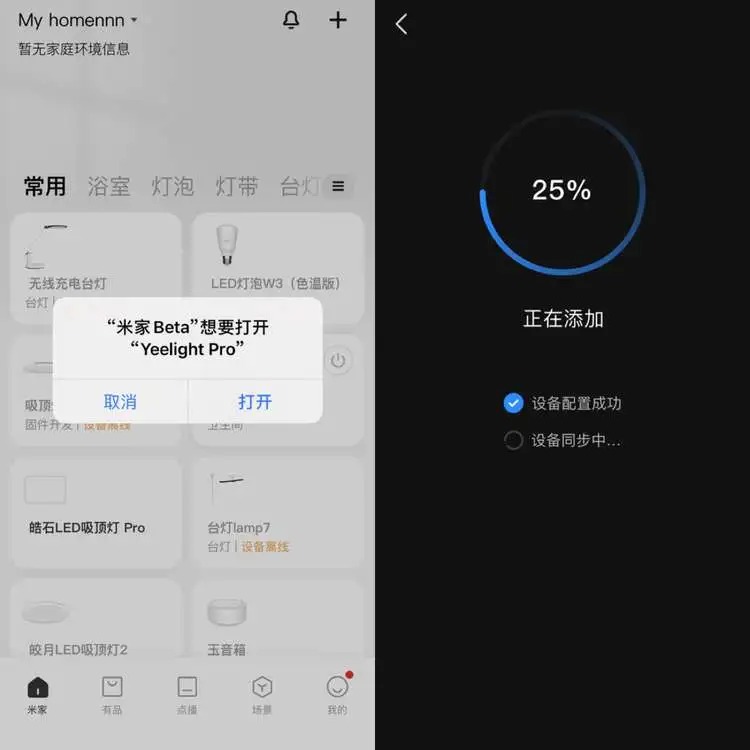The height and width of the screenshot is (750, 750).
Task: Tap 取消 in the Yeelight Pro dialog
Action: [120, 401]
